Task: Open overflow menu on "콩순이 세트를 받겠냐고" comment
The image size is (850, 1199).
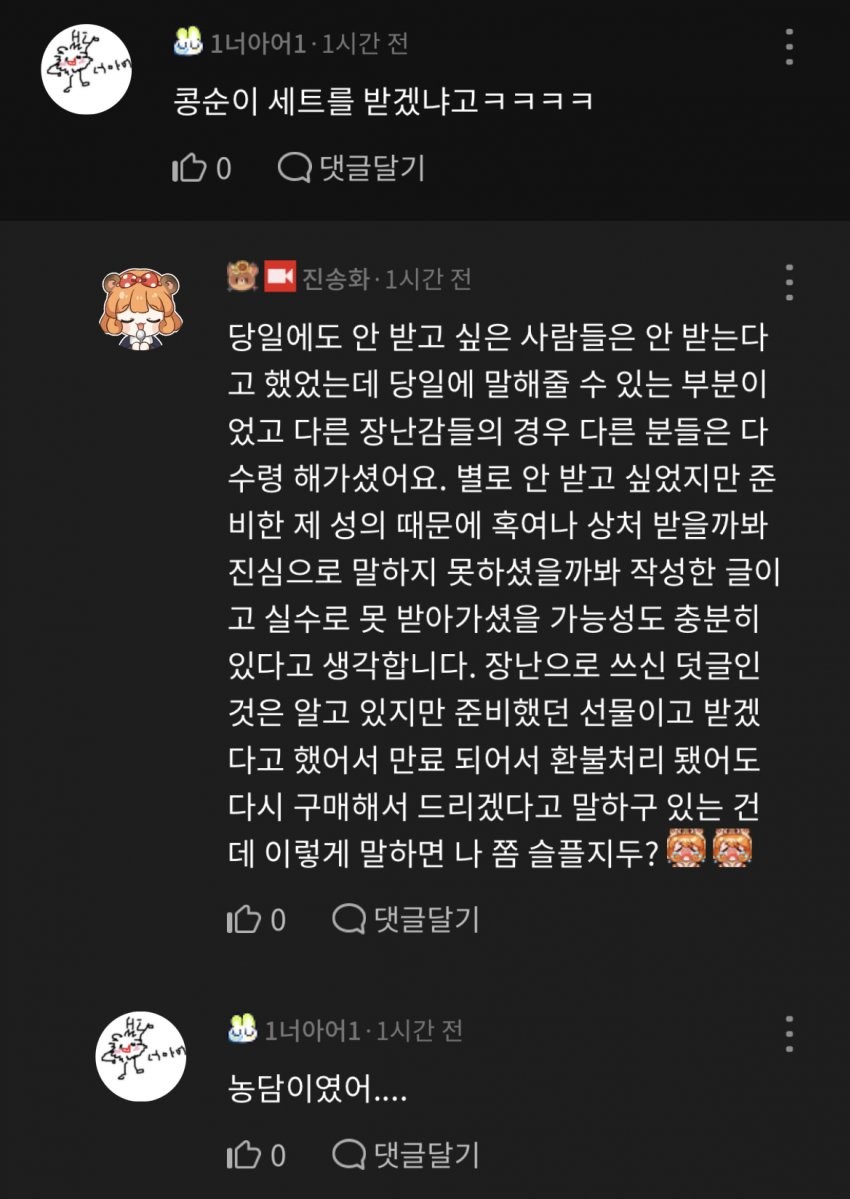Action: (x=790, y=47)
